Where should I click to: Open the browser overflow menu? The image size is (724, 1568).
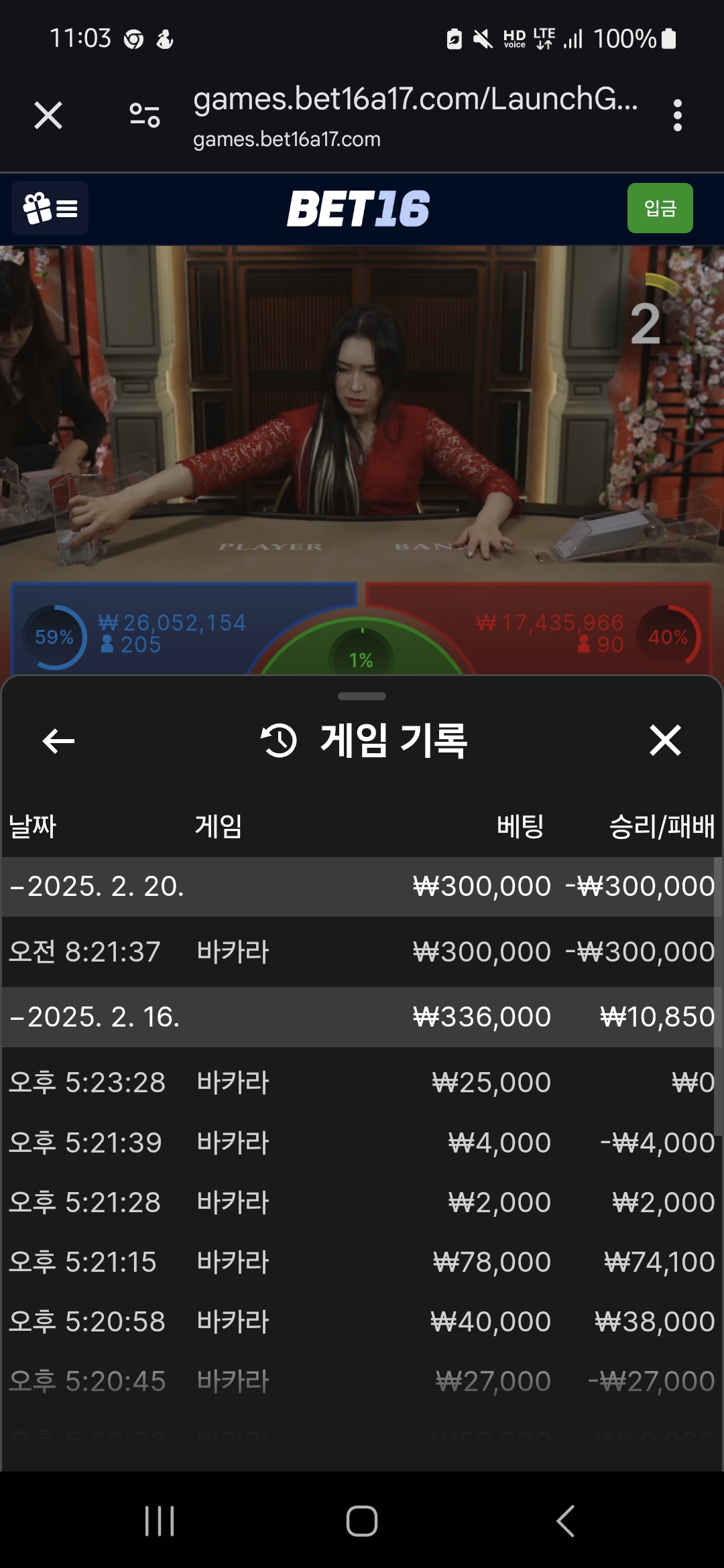pyautogui.click(x=678, y=115)
